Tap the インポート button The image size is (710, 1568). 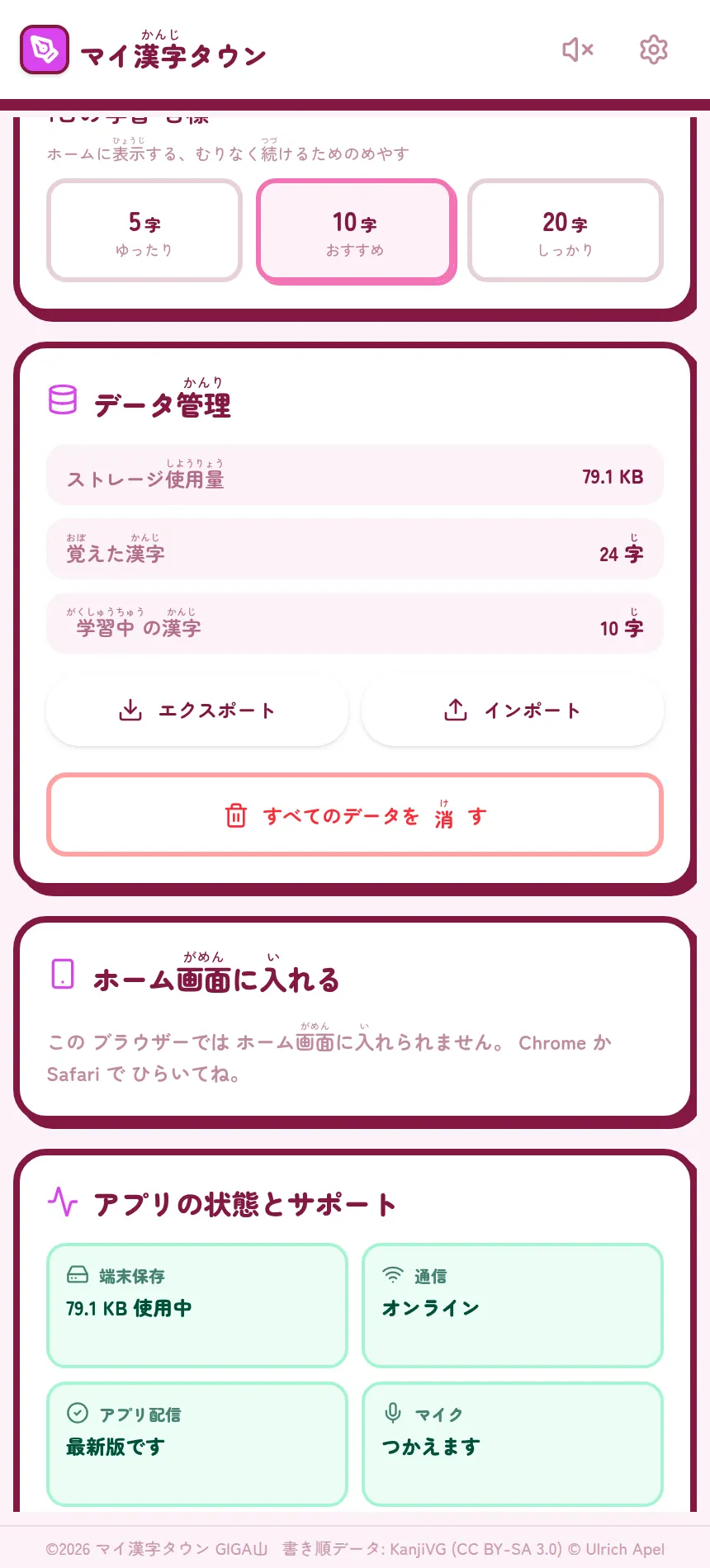coord(513,711)
